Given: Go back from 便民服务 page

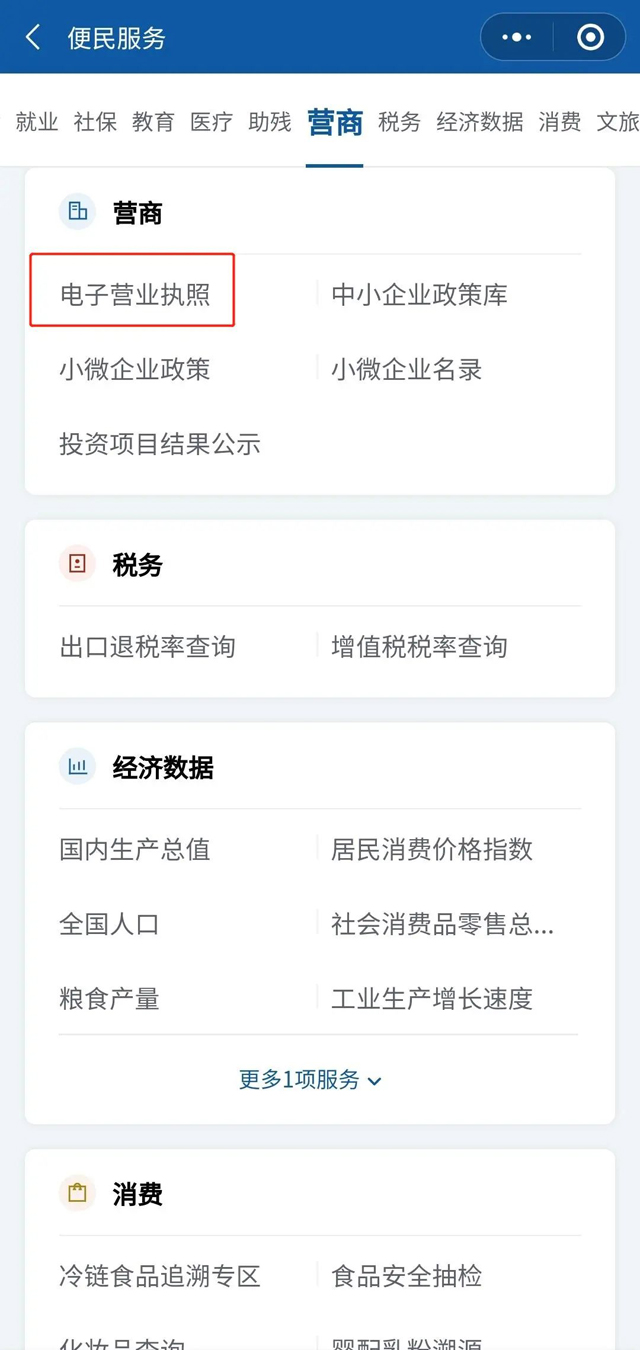Looking at the screenshot, I should pos(33,38).
